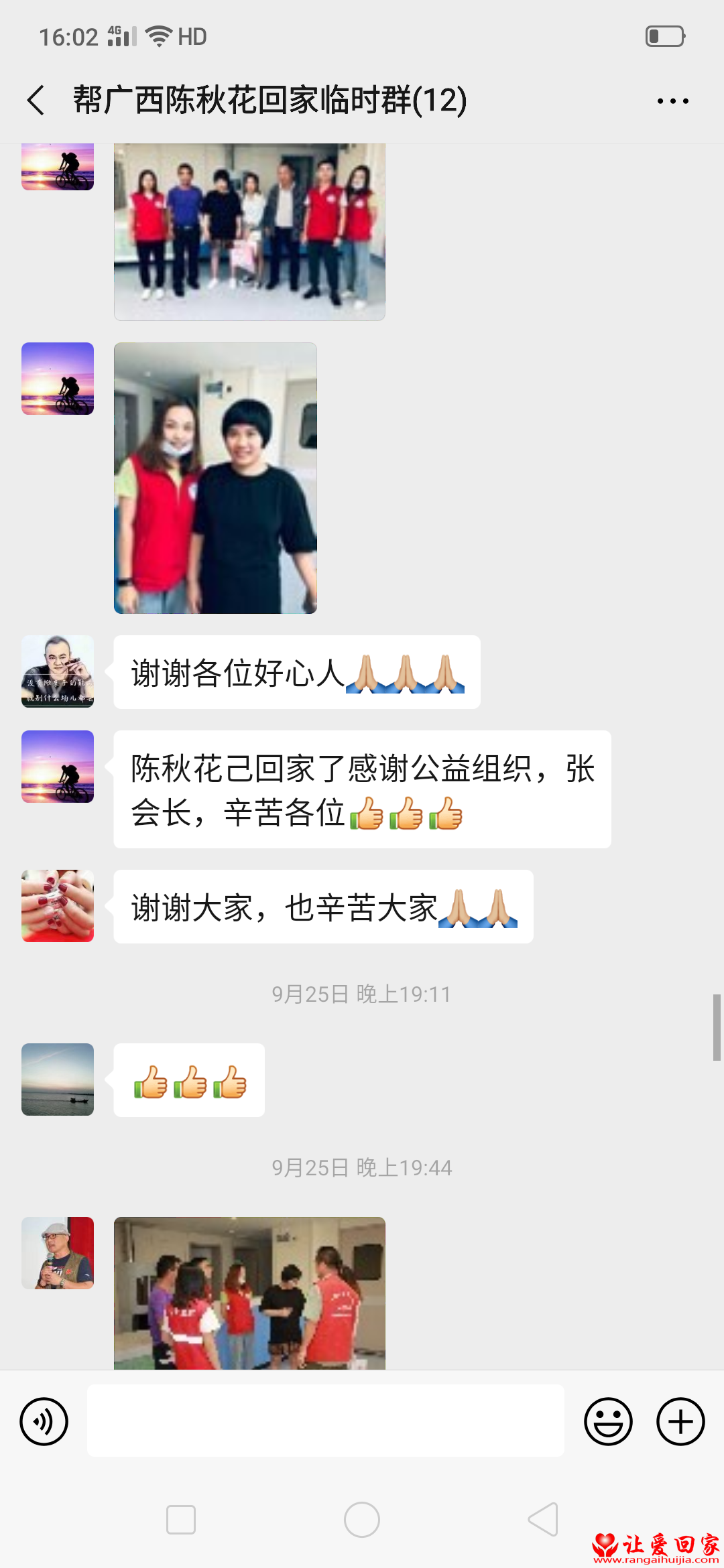View profile of thumbs-up message sender
This screenshot has width=724, height=1568.
pyautogui.click(x=58, y=1080)
